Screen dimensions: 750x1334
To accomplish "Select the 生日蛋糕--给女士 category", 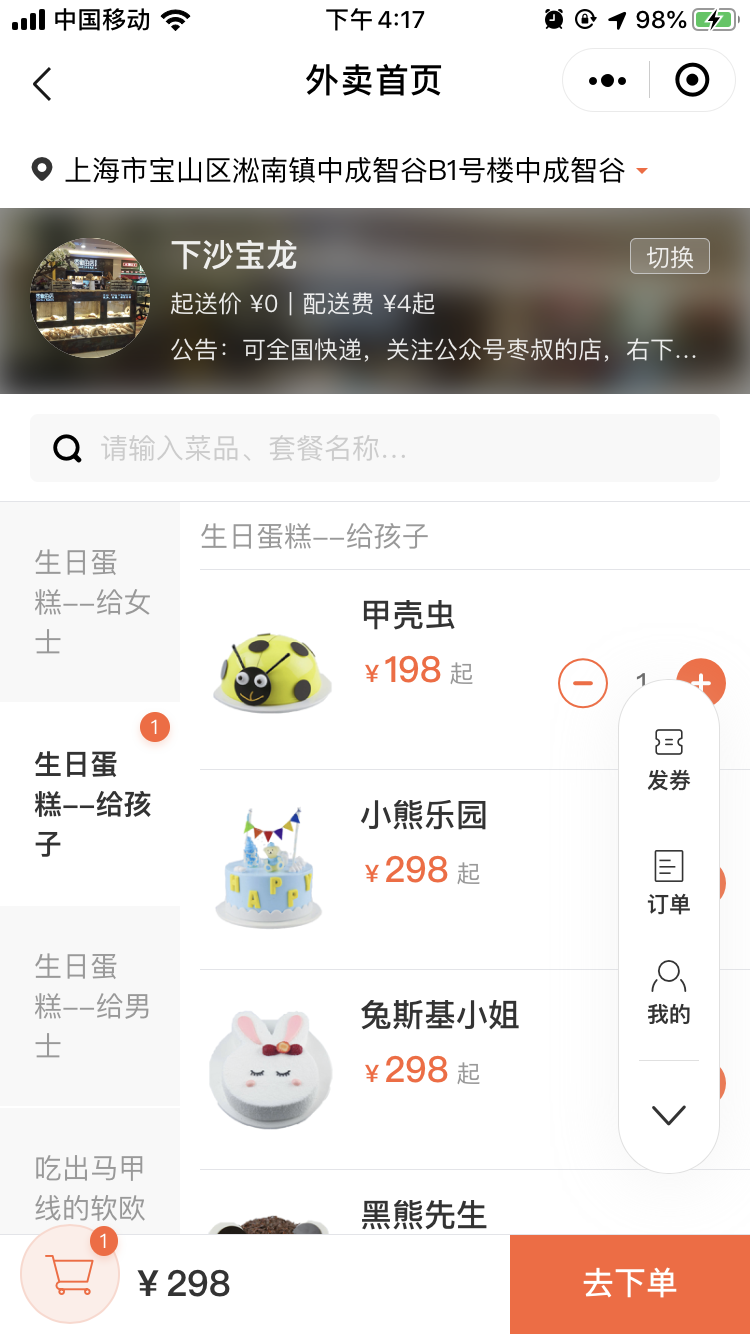I will pos(91,602).
